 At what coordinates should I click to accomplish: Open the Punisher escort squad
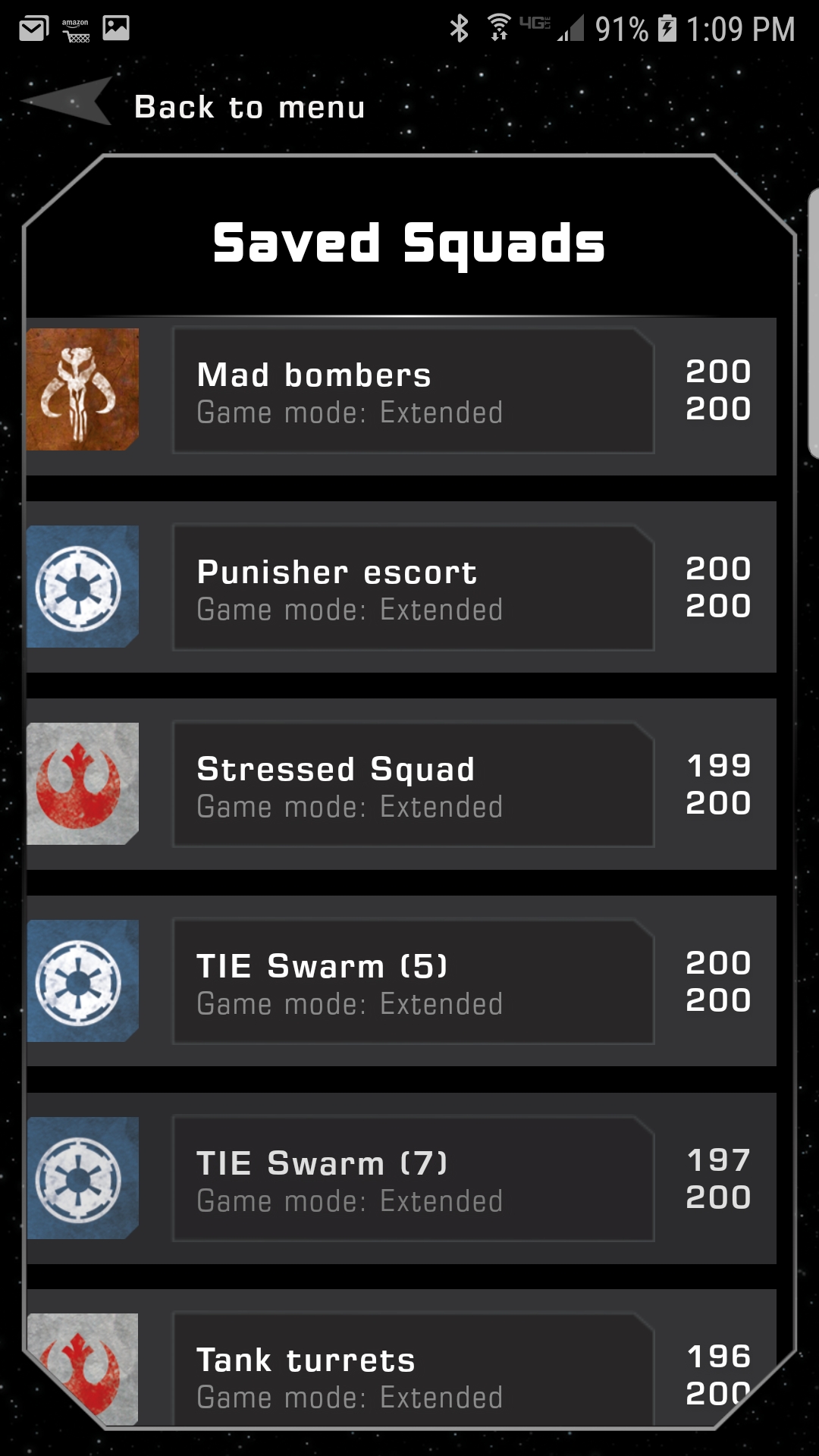(x=401, y=587)
